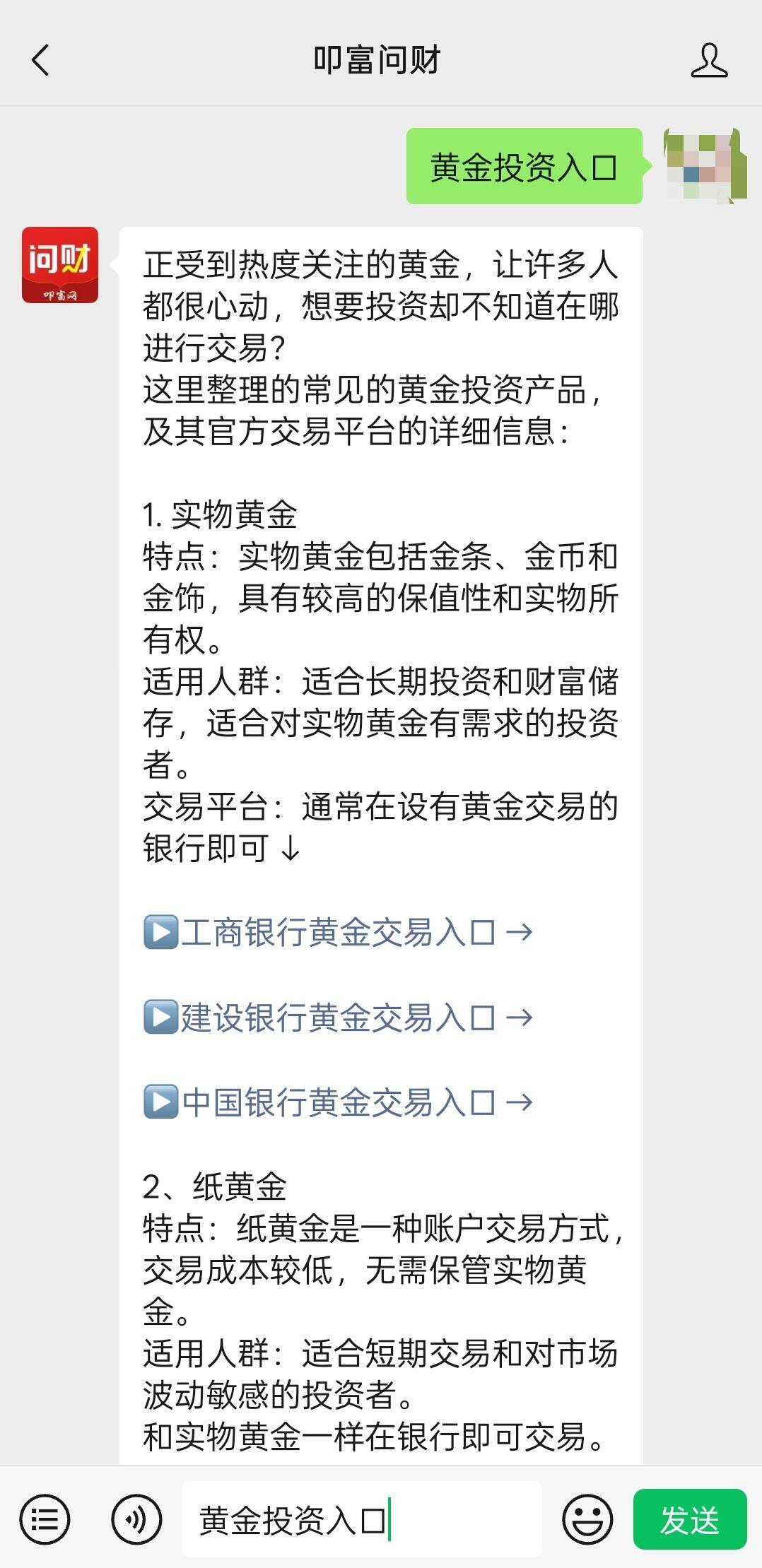Go back from the 叩富问财 chat
Image resolution: width=762 pixels, height=1568 pixels.
(x=41, y=60)
